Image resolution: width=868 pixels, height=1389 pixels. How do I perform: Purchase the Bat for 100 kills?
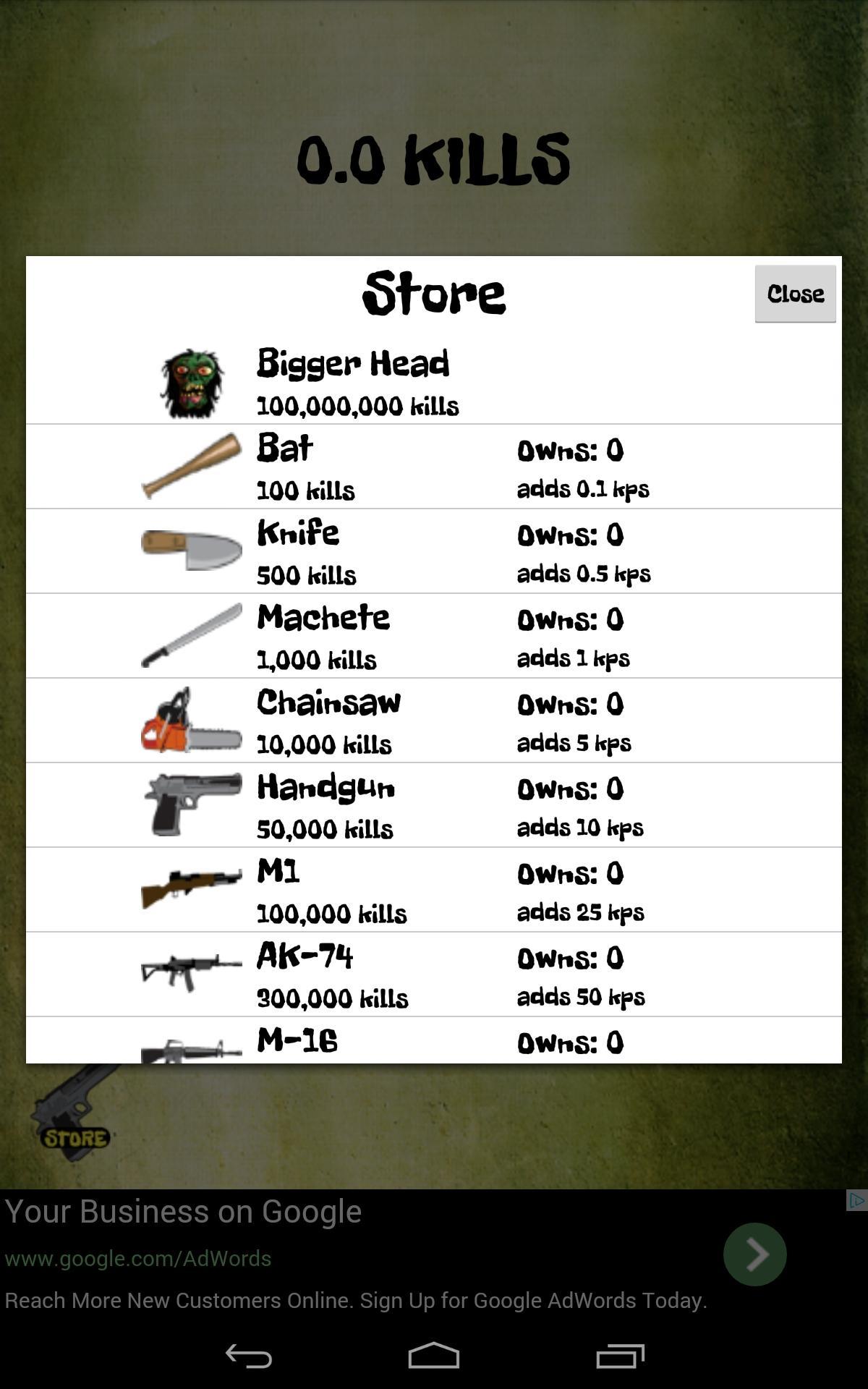coord(433,467)
